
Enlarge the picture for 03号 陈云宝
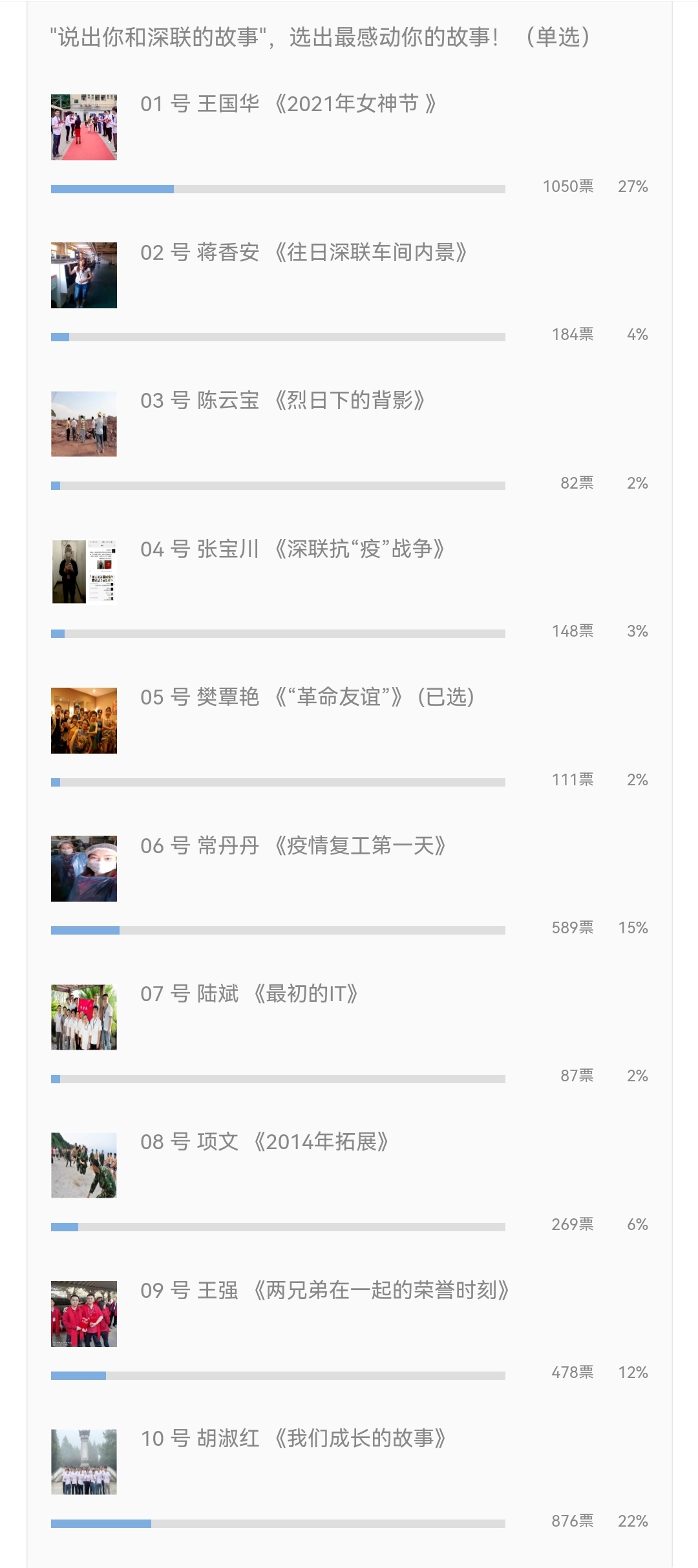(84, 424)
